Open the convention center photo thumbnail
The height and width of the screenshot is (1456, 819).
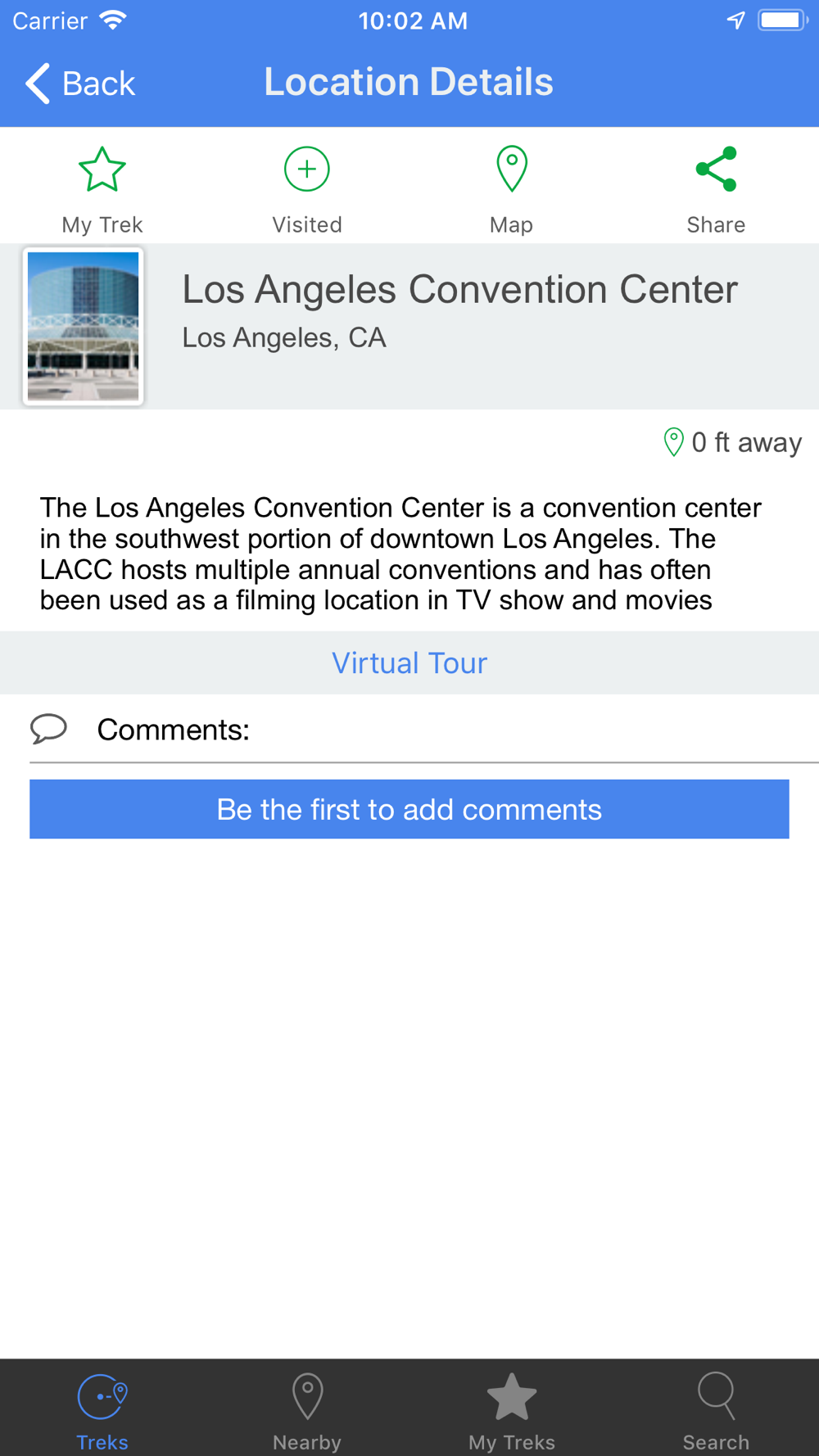click(x=84, y=327)
